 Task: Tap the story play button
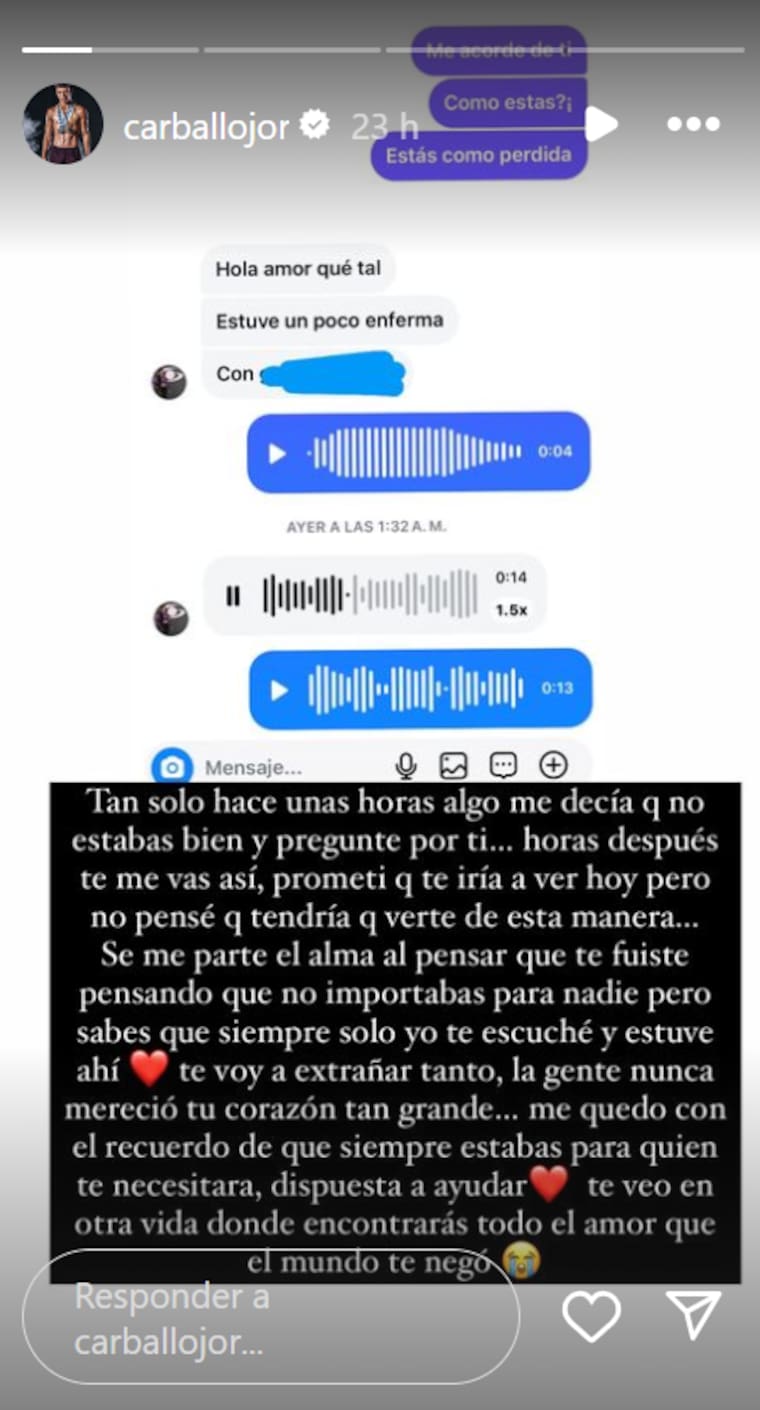pos(601,124)
